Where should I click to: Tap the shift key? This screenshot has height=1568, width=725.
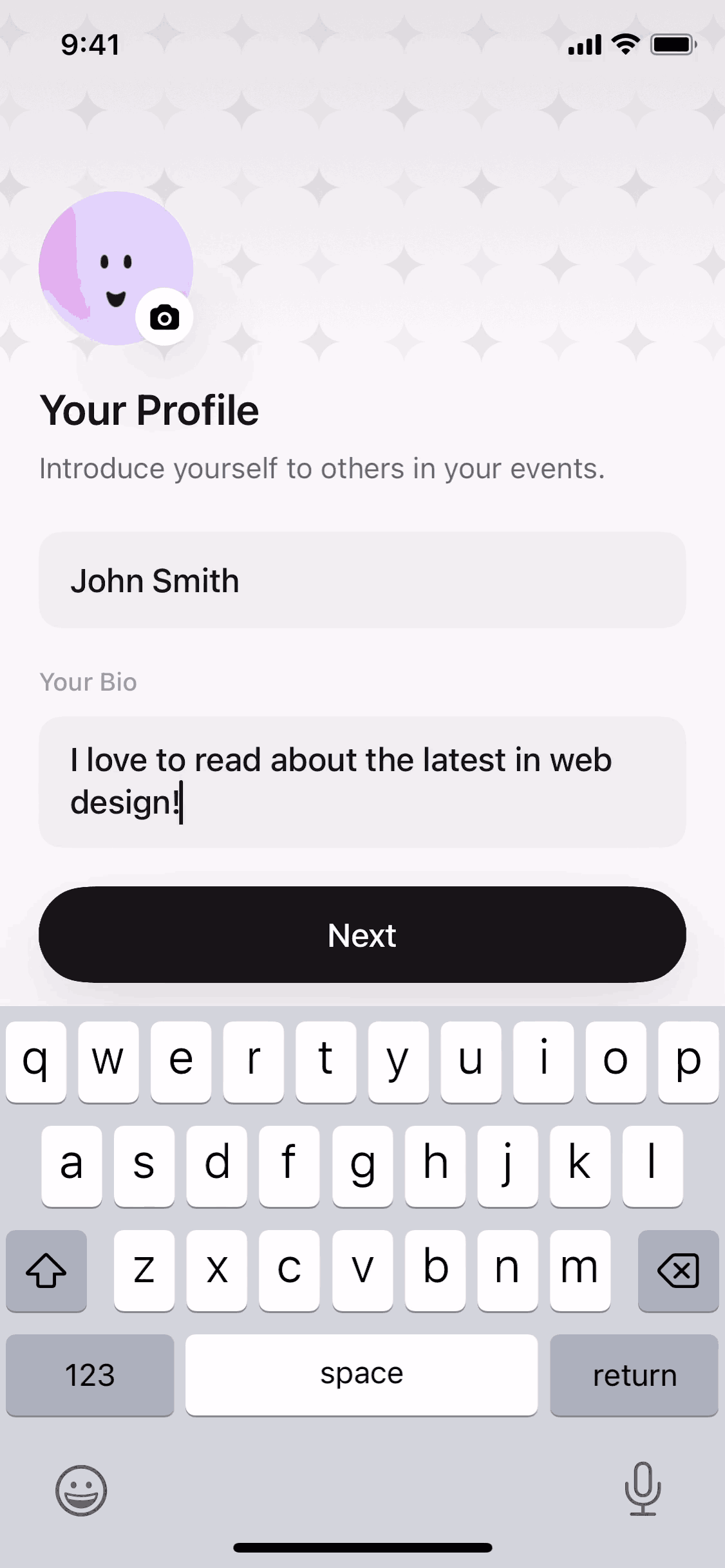pyautogui.click(x=46, y=1271)
